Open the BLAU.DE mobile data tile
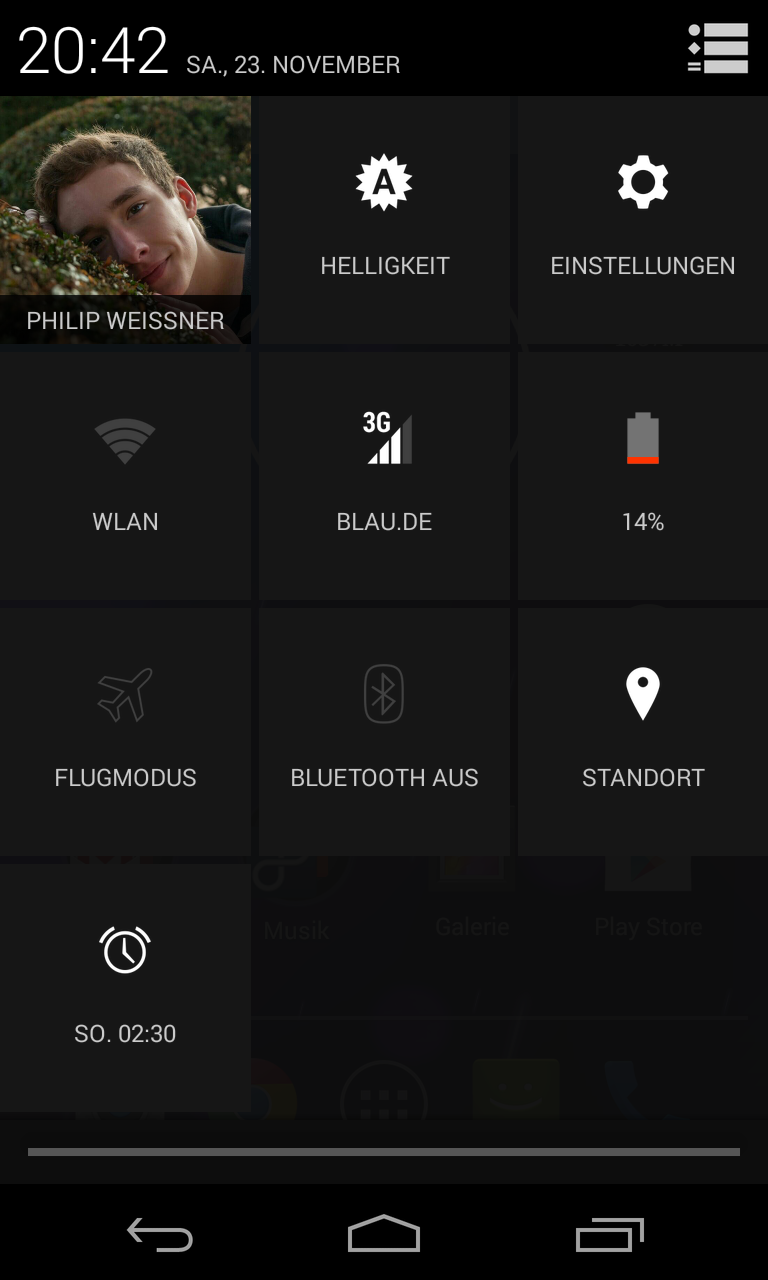The width and height of the screenshot is (768, 1280). pos(384,476)
